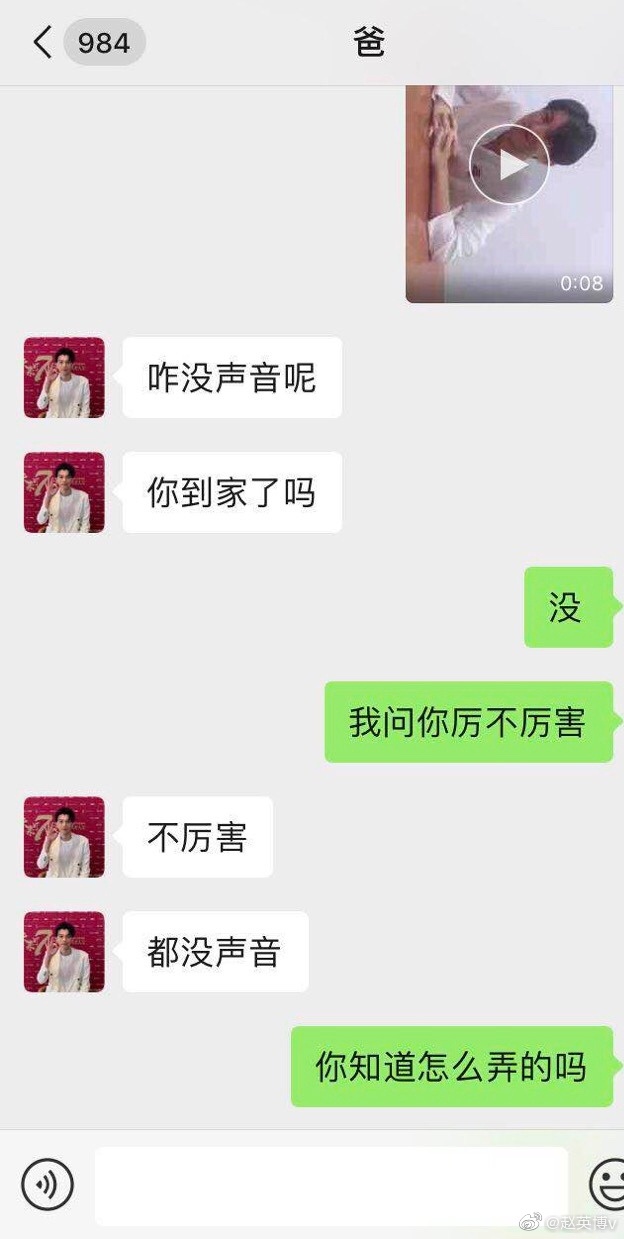Switch to voice message input
The image size is (624, 1239).
pos(47,1185)
